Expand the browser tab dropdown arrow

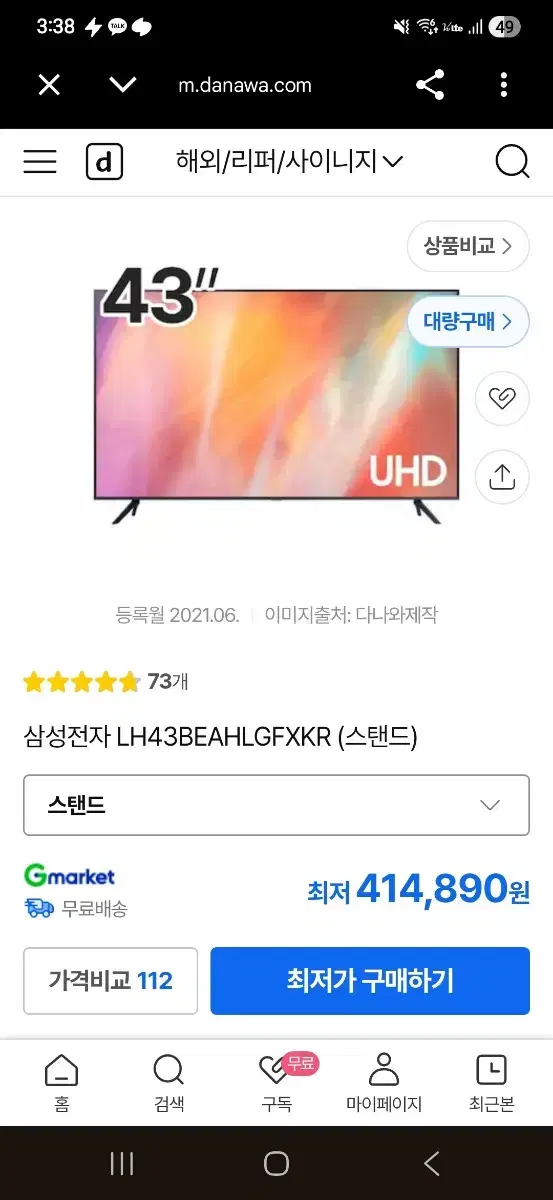[x=123, y=85]
